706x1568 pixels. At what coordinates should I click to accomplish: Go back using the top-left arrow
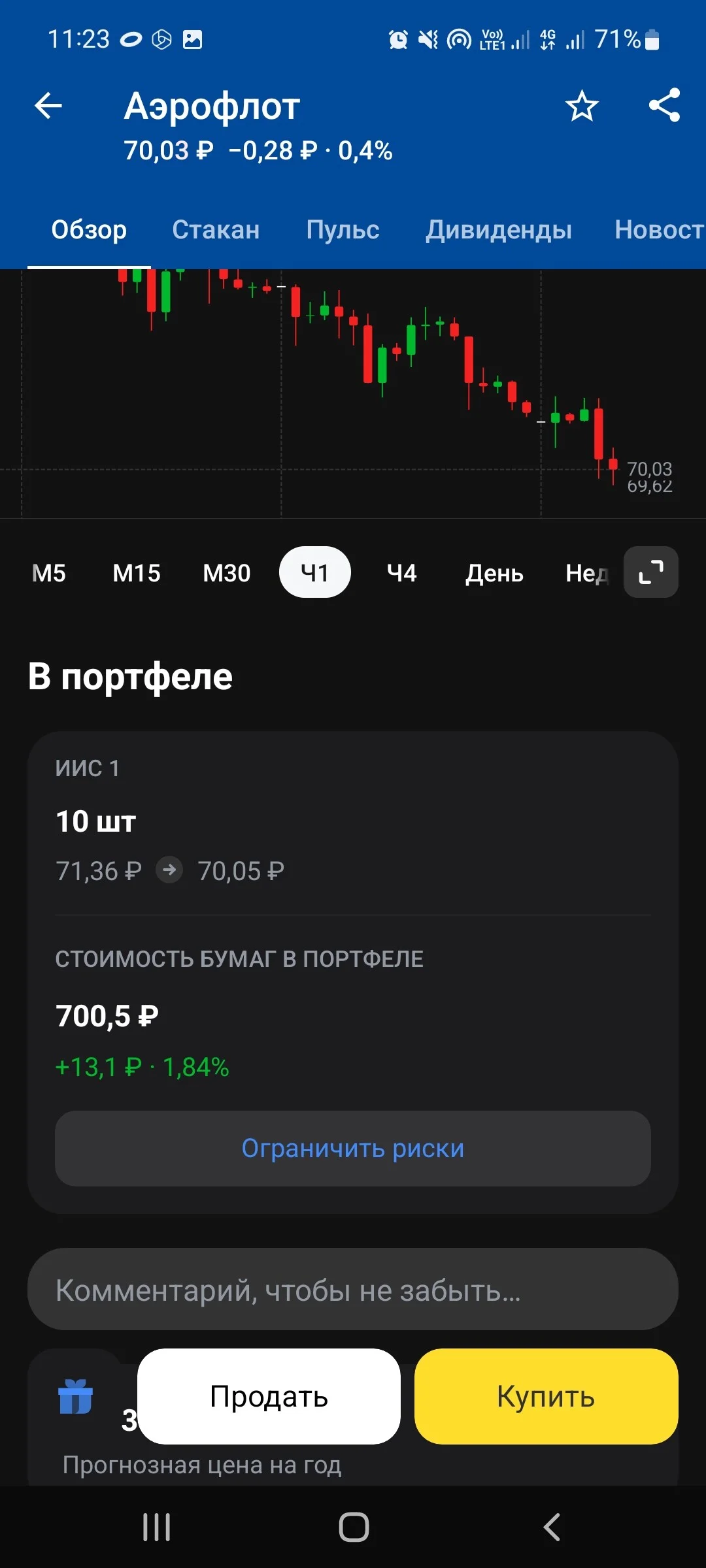tap(48, 106)
